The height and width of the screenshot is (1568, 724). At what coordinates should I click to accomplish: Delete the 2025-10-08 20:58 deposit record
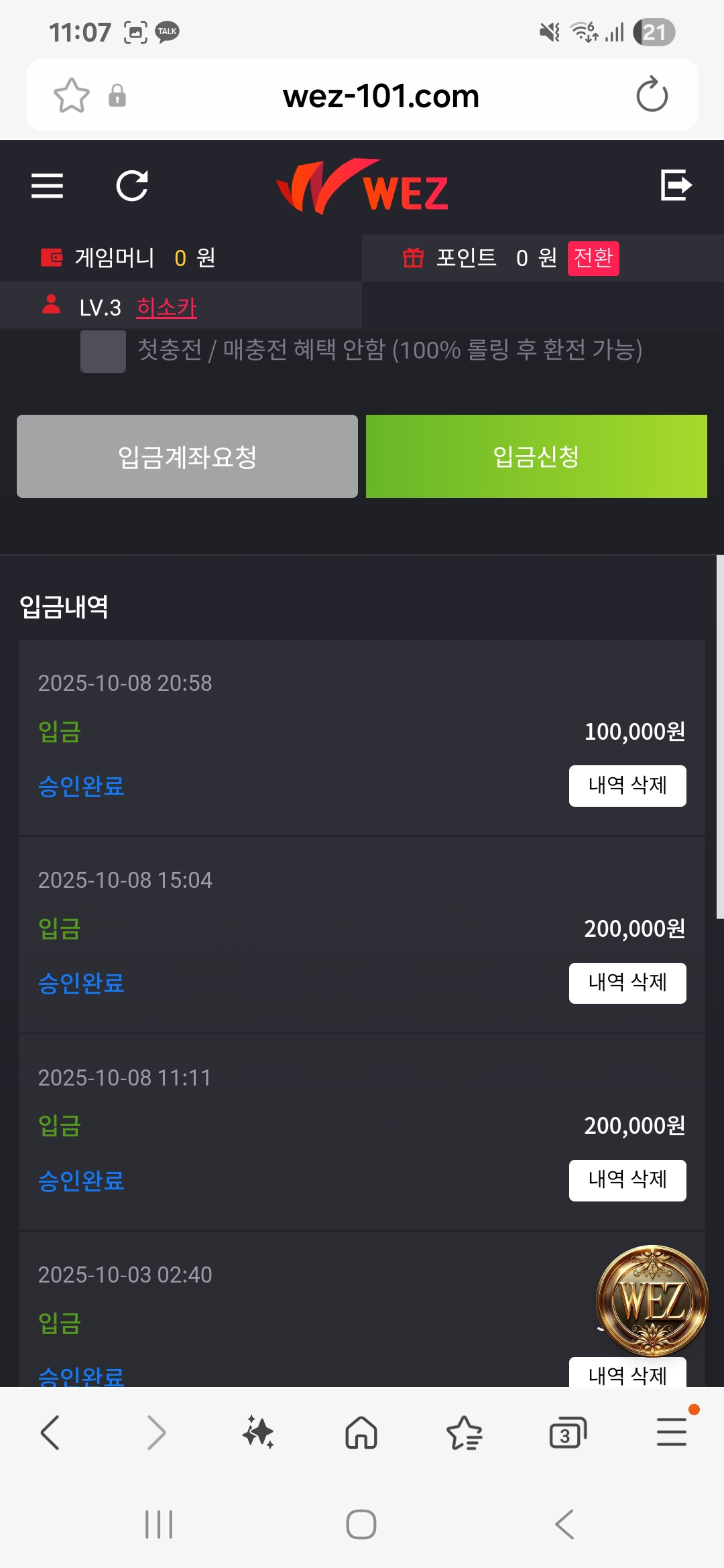(627, 785)
